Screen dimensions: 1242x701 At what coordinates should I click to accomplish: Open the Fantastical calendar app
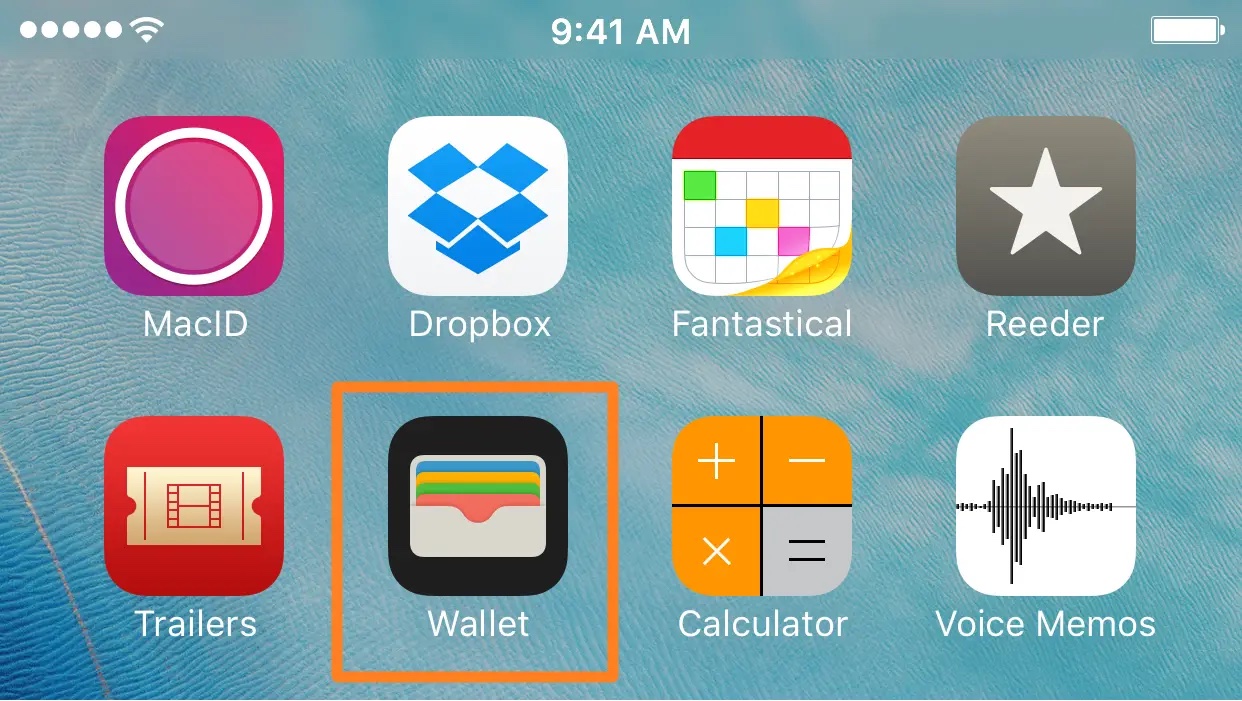[x=762, y=206]
